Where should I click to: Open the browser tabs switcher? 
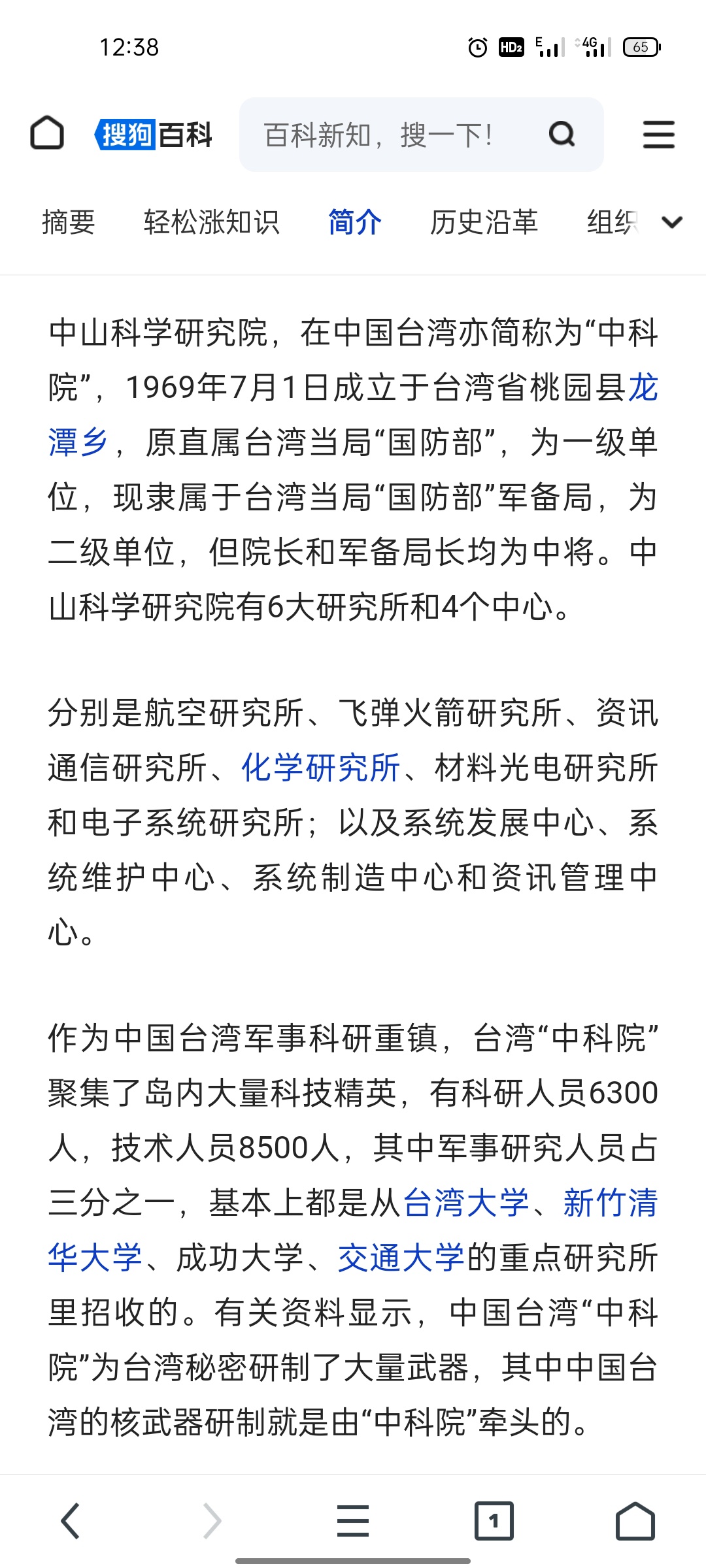click(x=494, y=1521)
